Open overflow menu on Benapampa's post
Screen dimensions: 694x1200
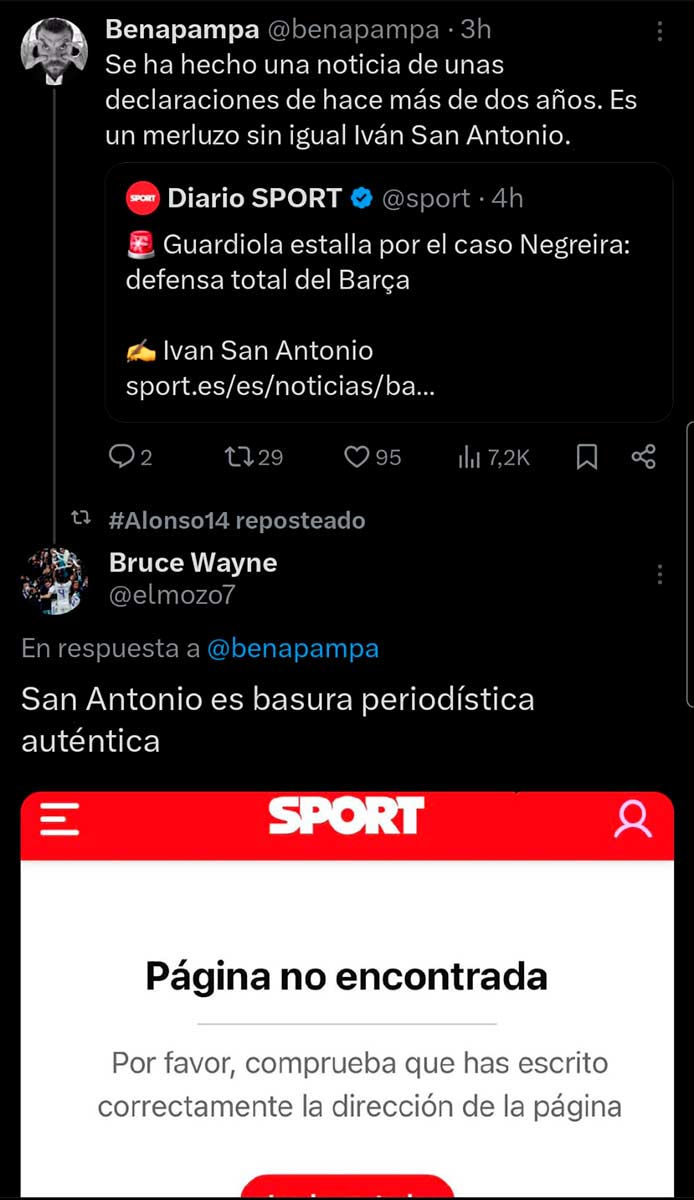coord(660,32)
